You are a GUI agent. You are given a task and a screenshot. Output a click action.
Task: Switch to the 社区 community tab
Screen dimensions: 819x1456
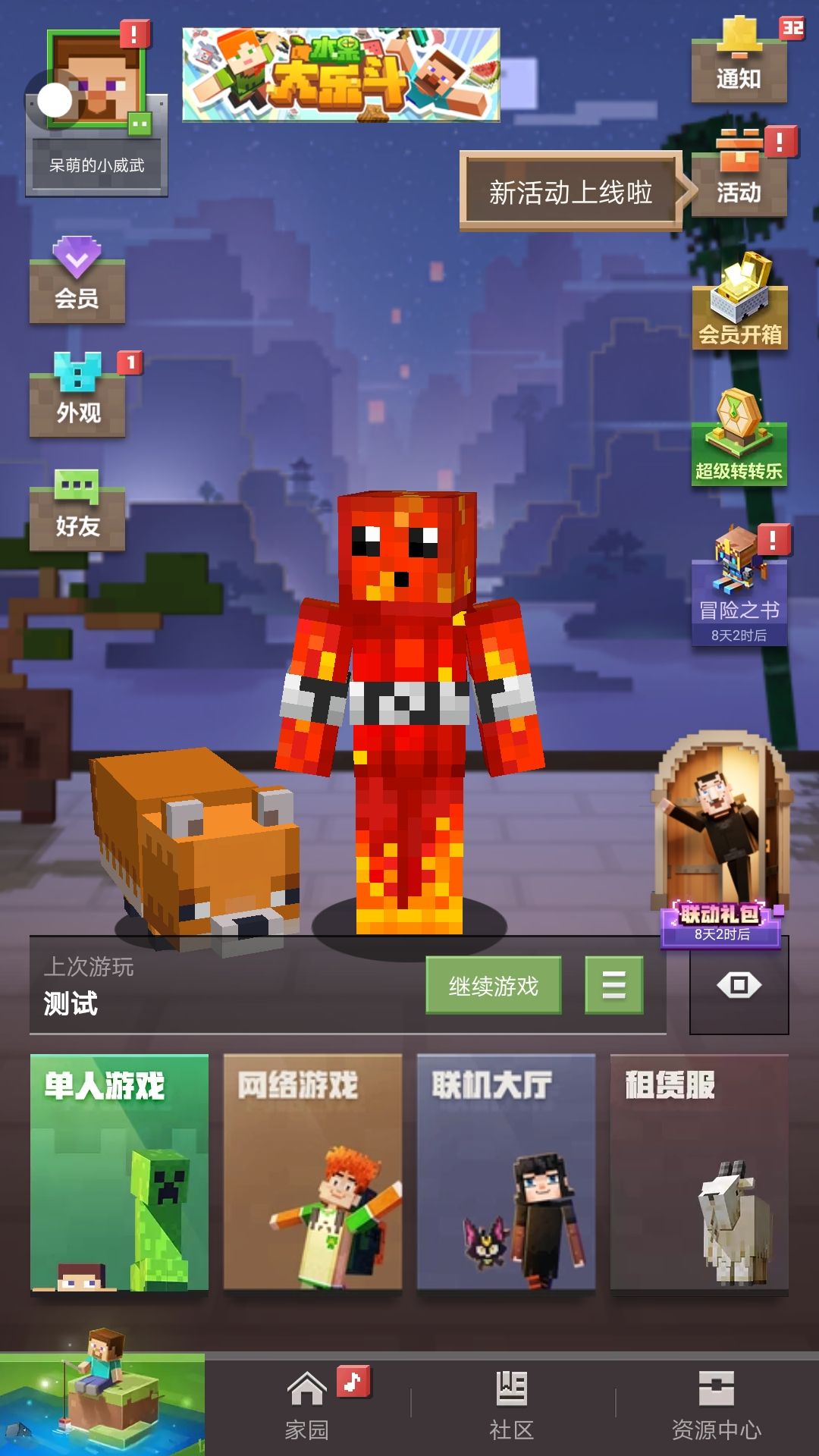(512, 1405)
